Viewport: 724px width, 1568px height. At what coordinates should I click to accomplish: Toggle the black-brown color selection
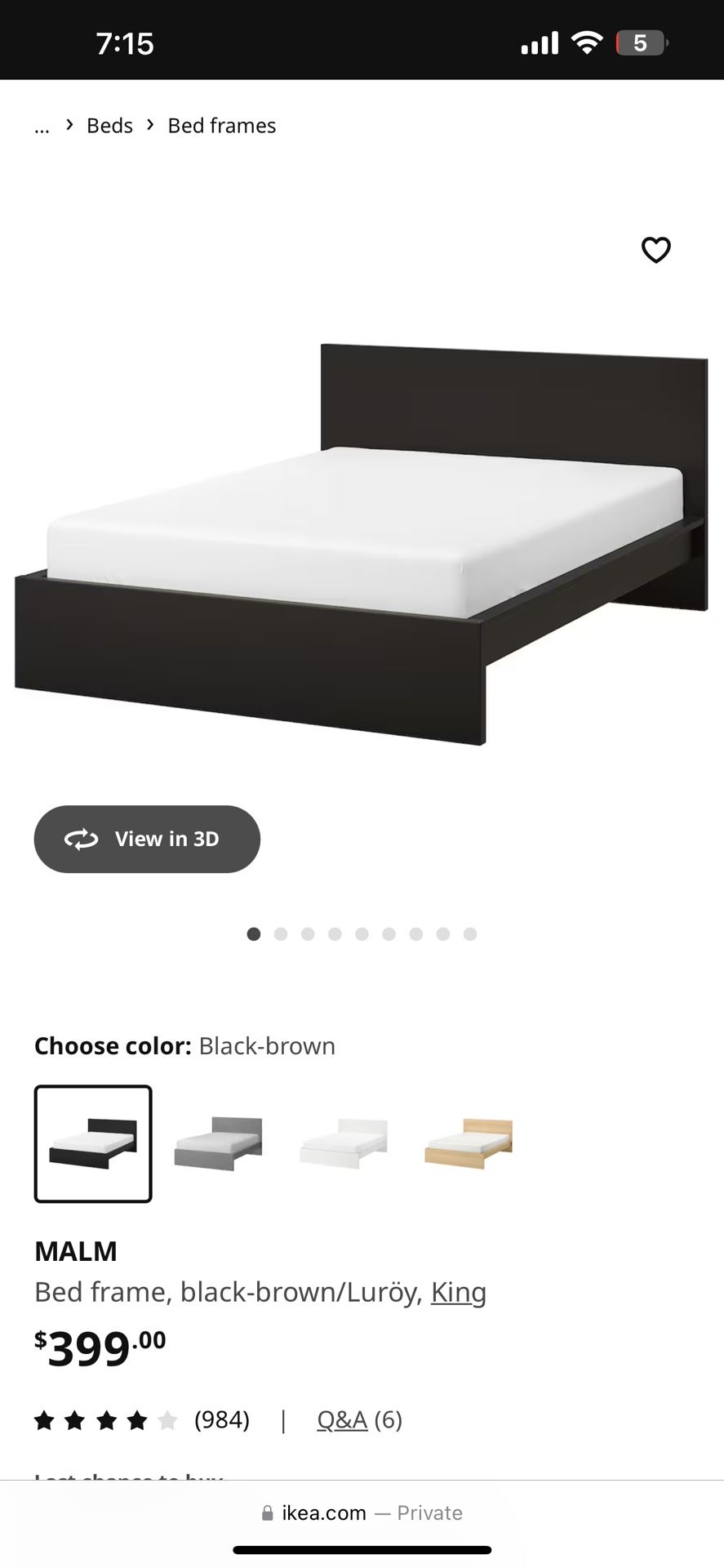[x=92, y=1143]
